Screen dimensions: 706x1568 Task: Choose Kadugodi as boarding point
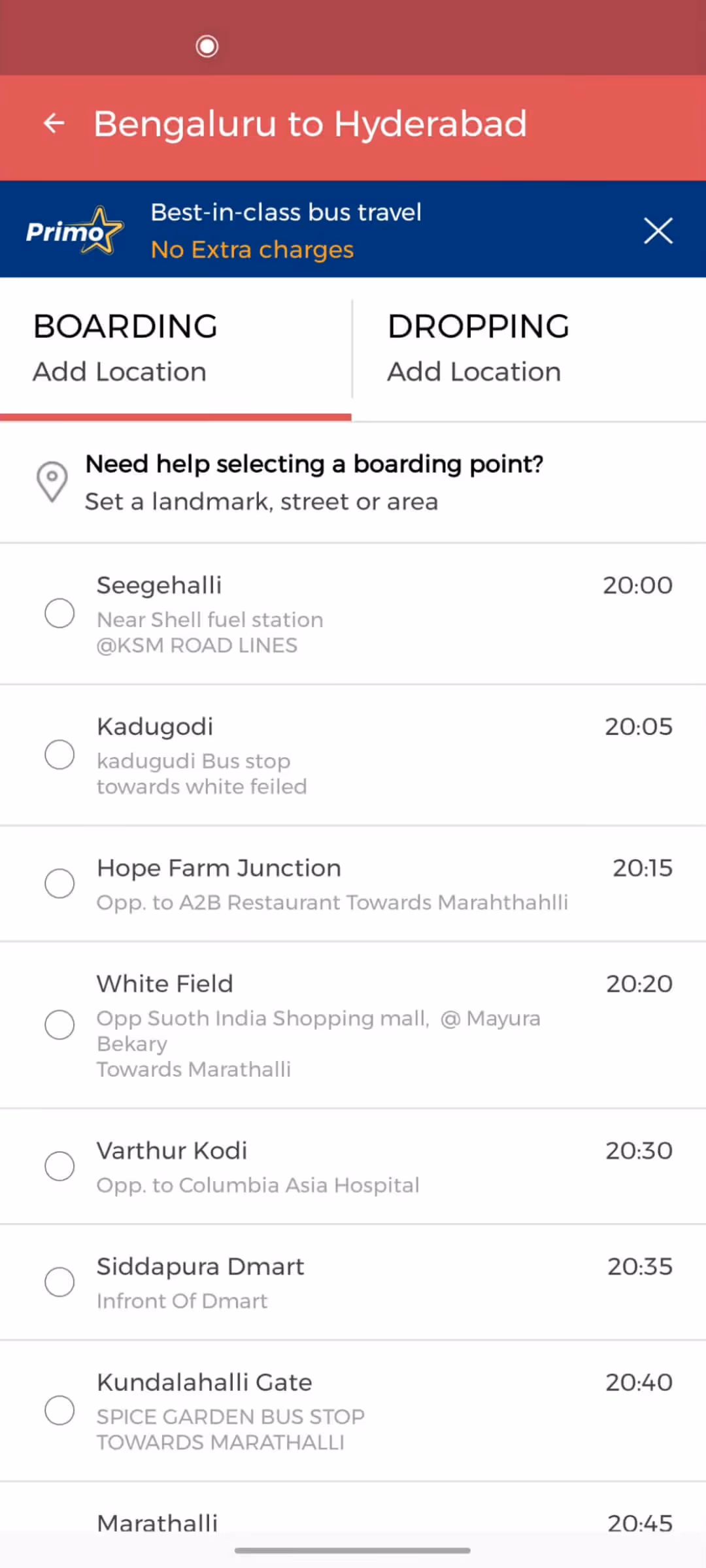59,755
